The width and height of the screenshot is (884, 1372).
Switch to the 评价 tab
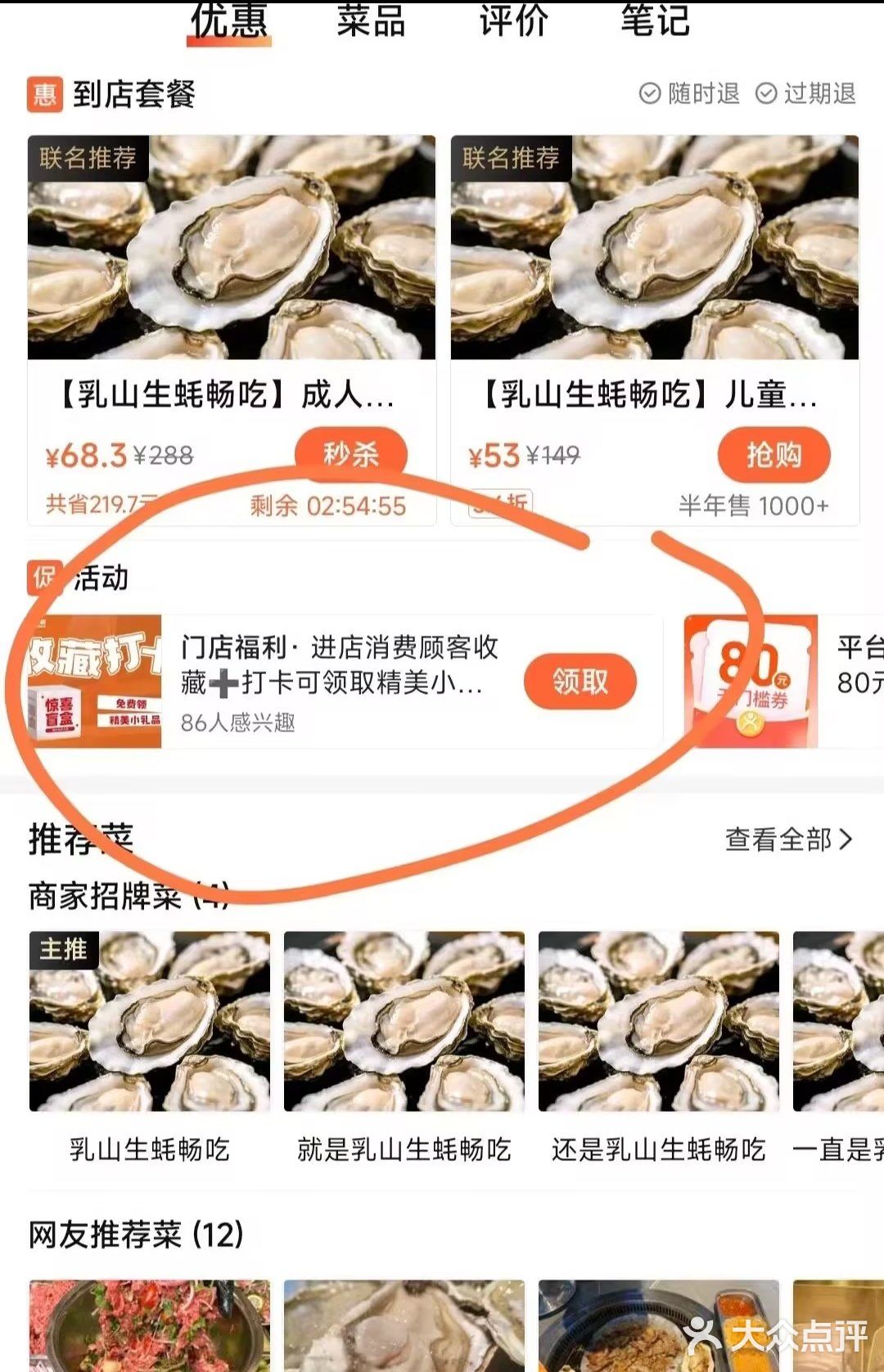[x=513, y=20]
